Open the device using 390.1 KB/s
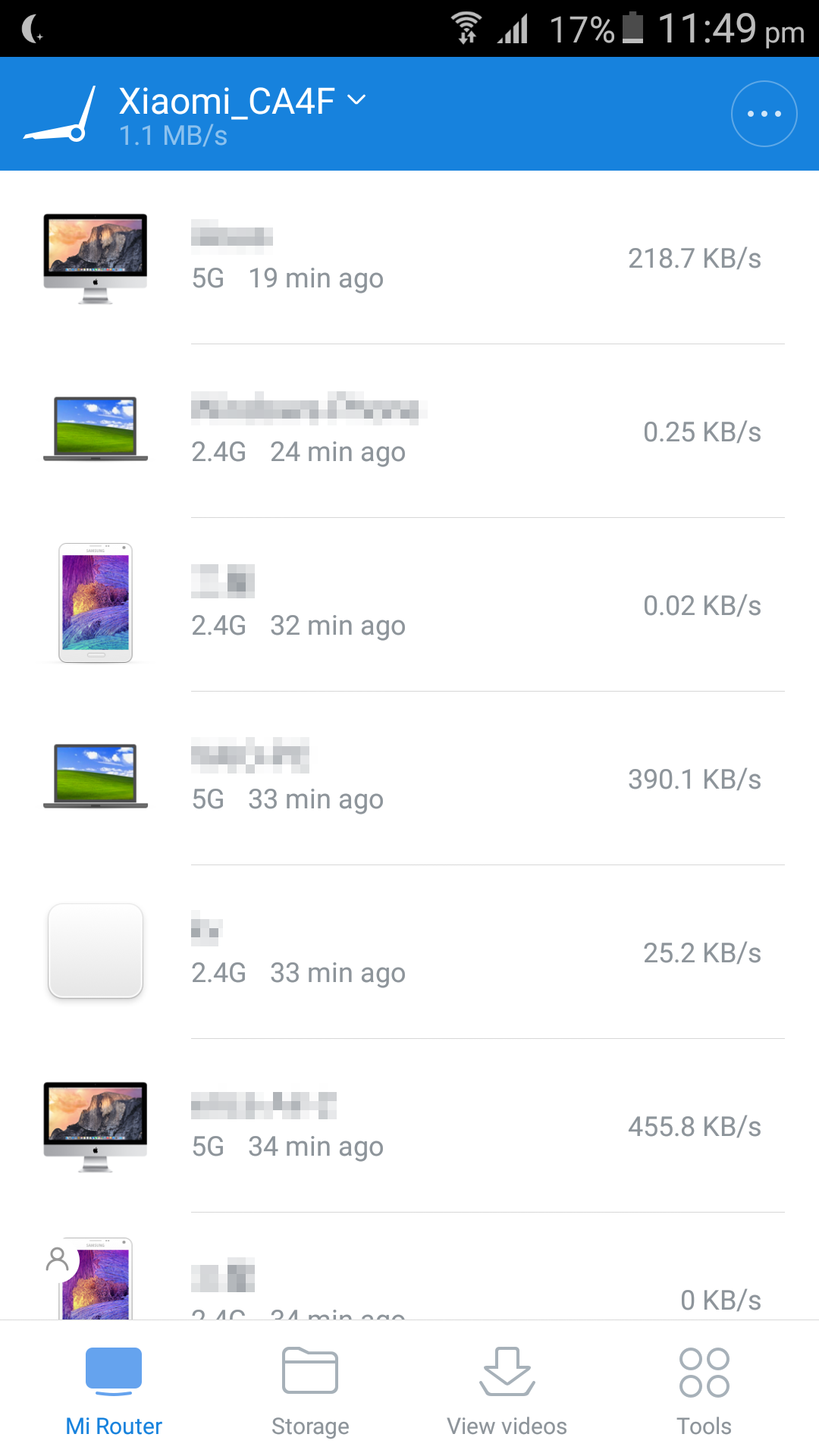 point(409,779)
